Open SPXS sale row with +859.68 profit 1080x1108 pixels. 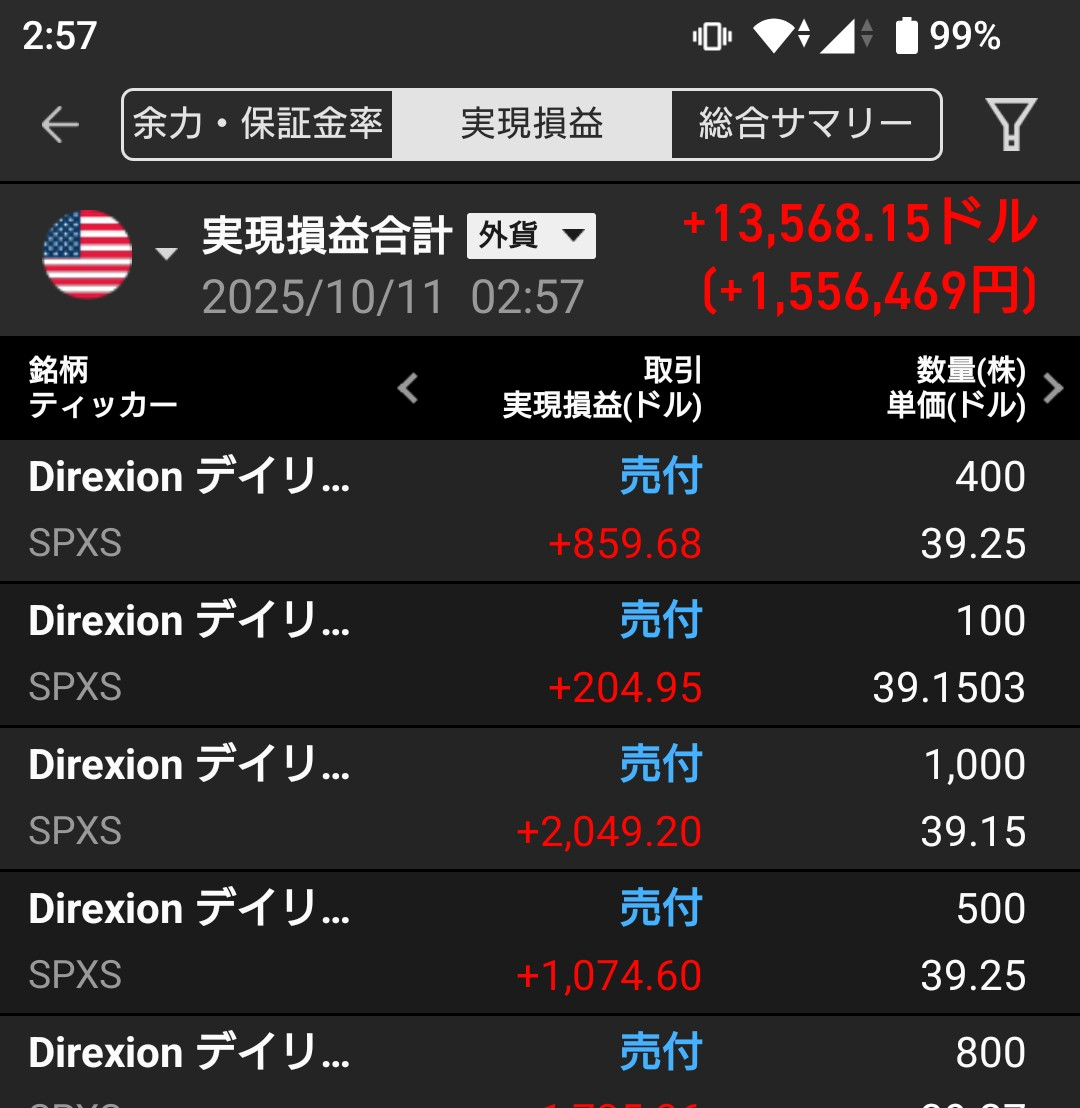coord(540,511)
